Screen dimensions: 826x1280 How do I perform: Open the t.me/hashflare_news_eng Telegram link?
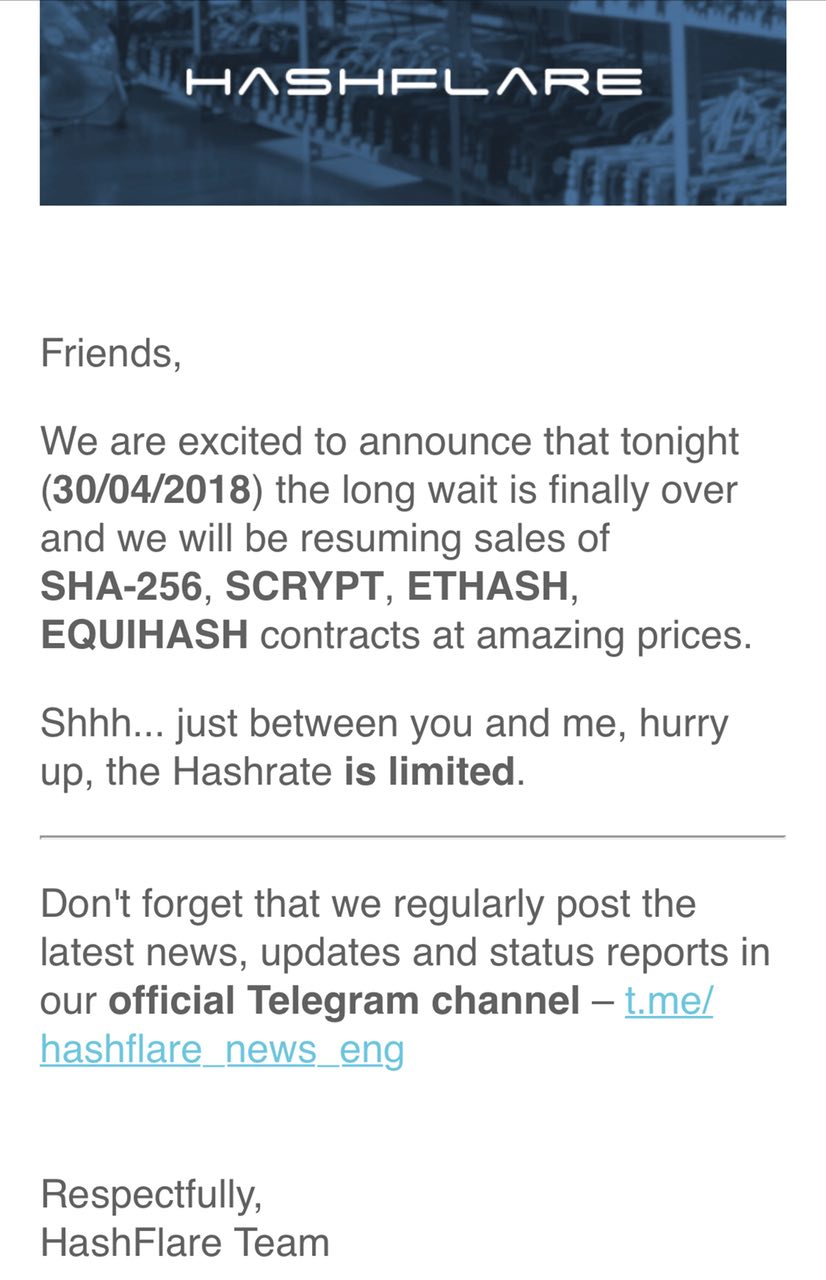222,1051
